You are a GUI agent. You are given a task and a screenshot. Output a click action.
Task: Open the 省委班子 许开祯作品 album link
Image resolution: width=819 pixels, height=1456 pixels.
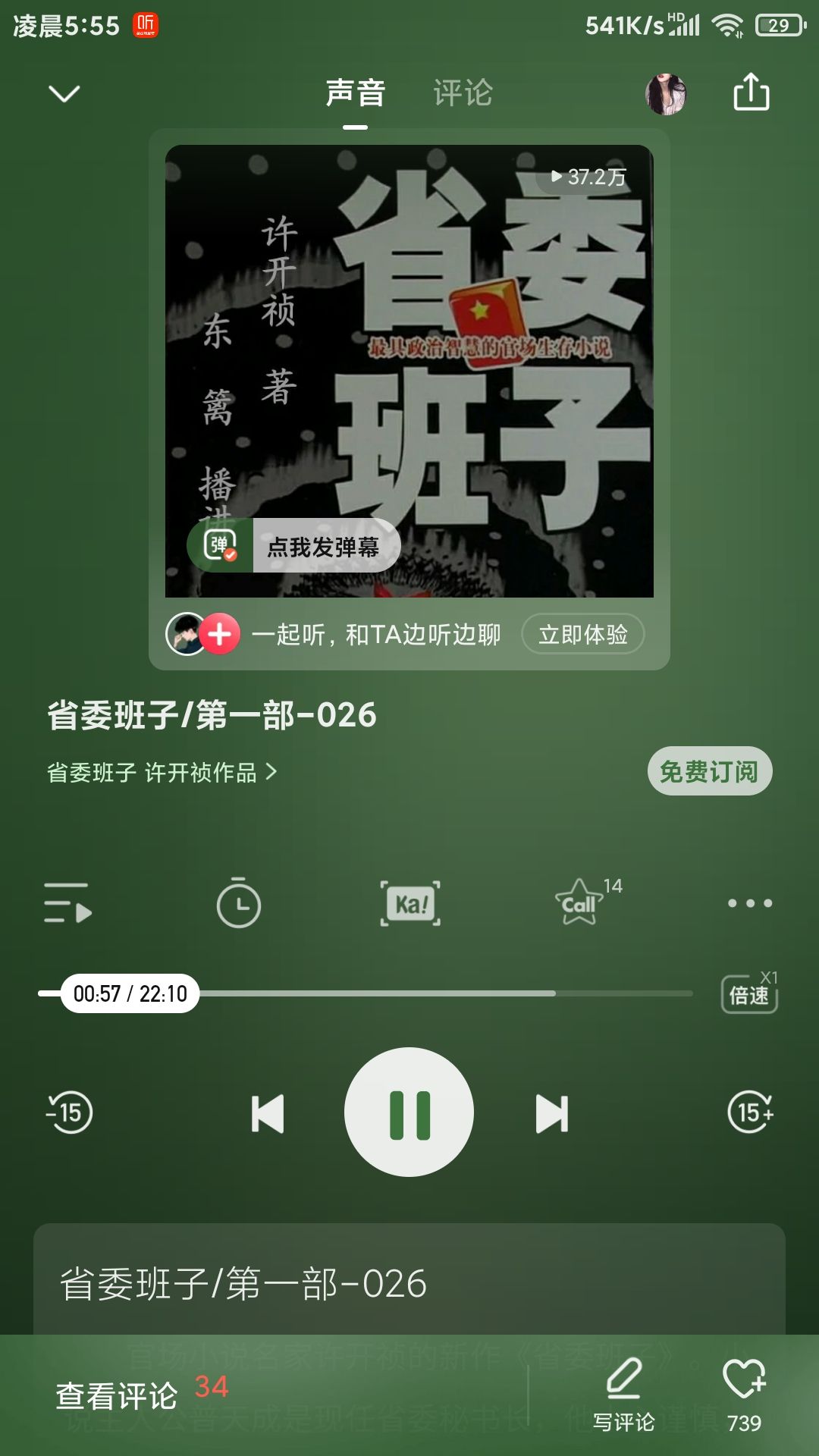point(162,773)
